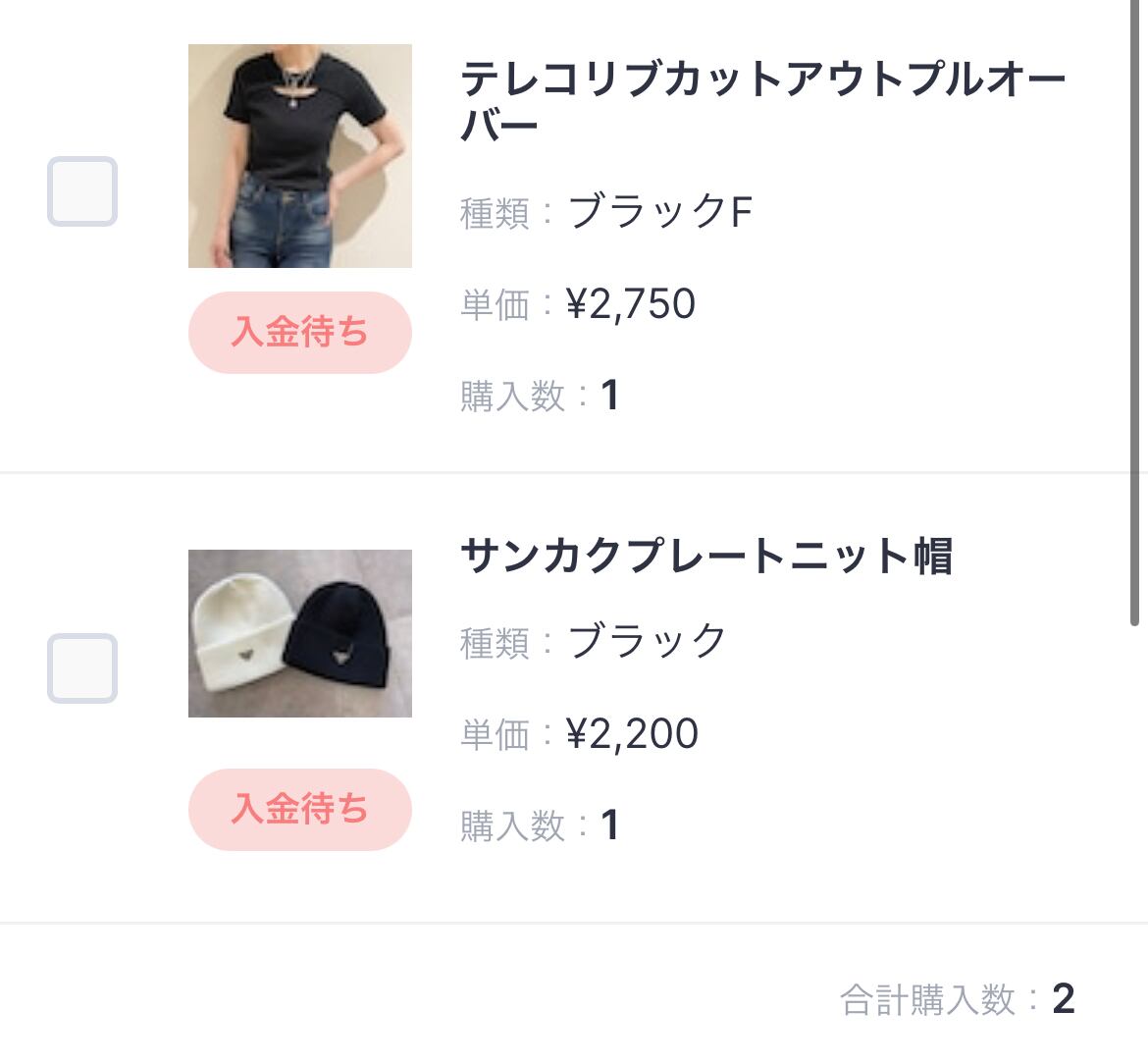View the knit beanie product image
Viewport: 1148px width, 1064px height.
(300, 633)
